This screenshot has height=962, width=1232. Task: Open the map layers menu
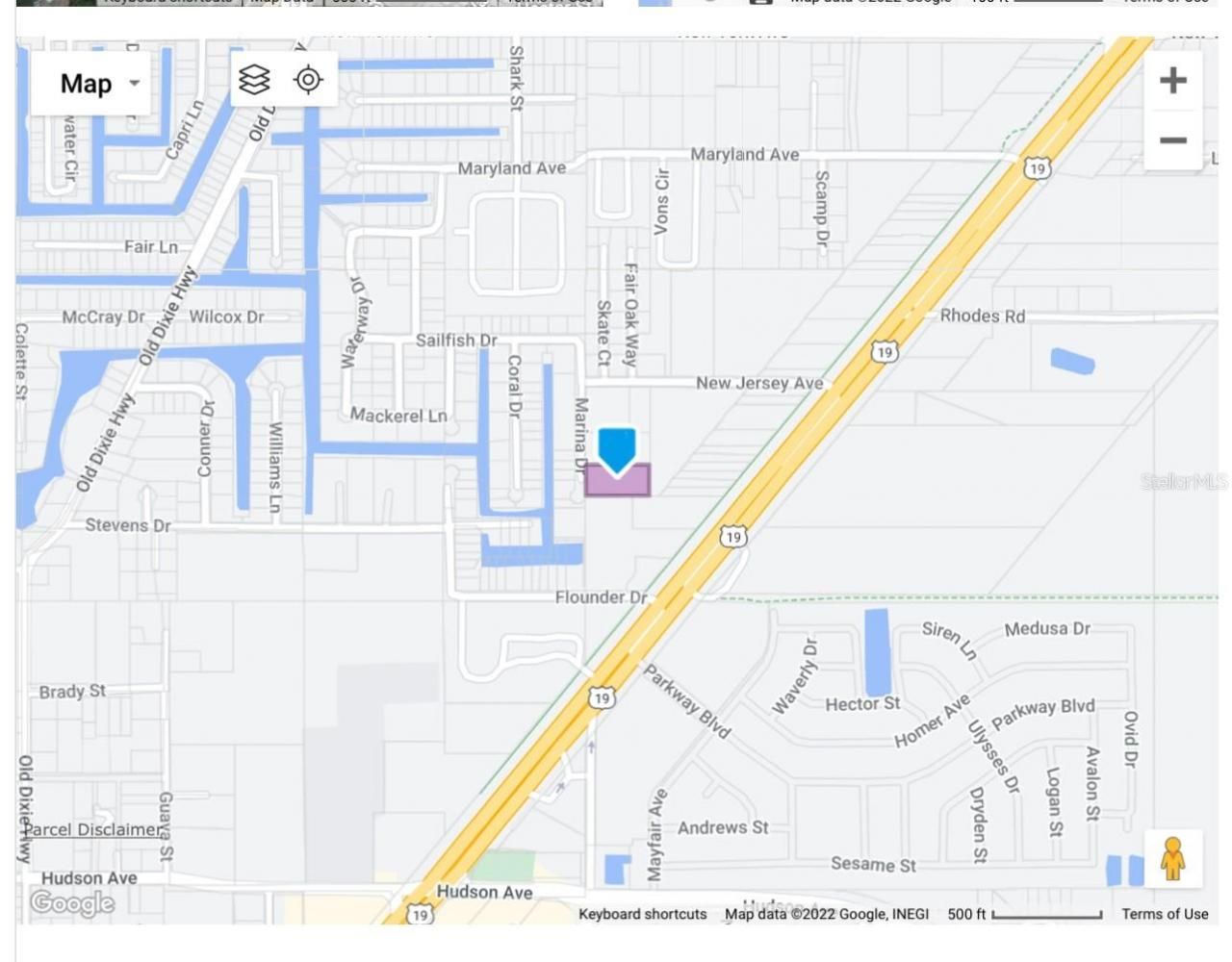click(x=254, y=80)
